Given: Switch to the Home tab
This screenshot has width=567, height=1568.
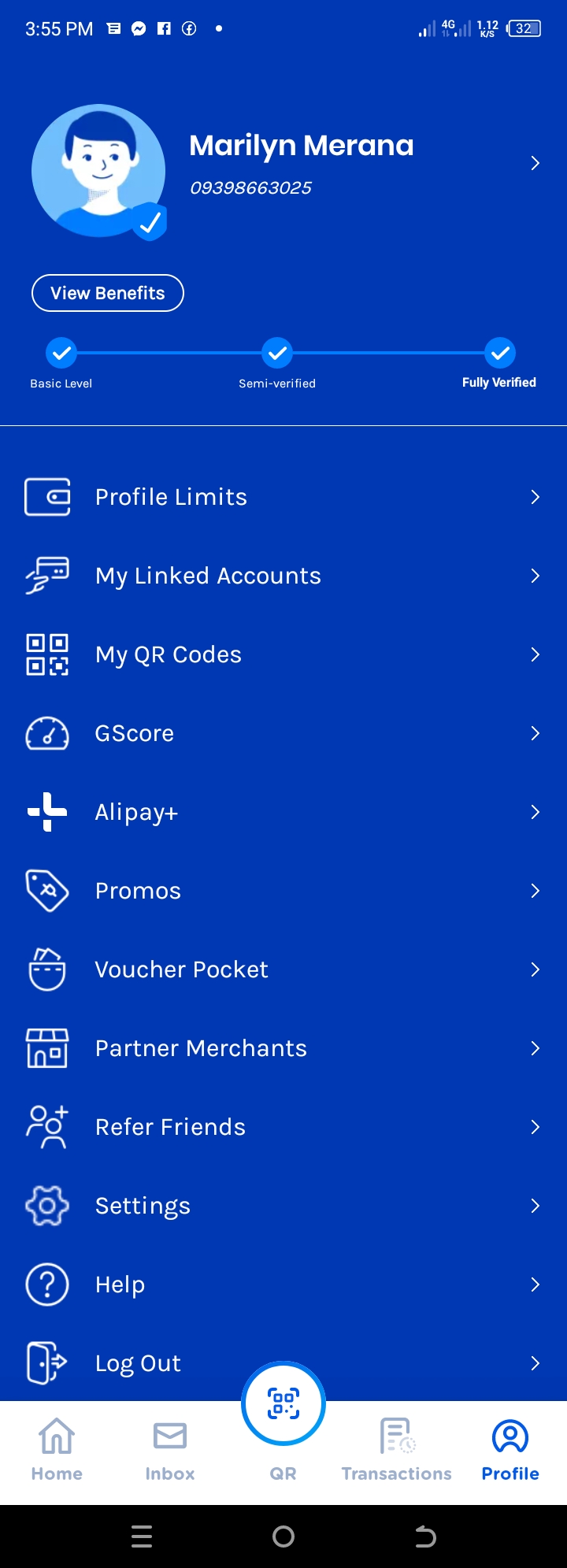Looking at the screenshot, I should coord(57,1450).
